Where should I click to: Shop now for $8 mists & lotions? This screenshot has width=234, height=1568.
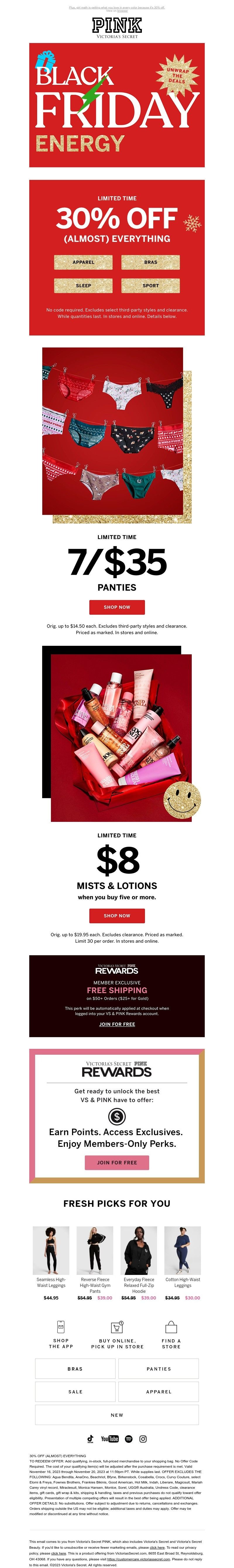(x=117, y=915)
